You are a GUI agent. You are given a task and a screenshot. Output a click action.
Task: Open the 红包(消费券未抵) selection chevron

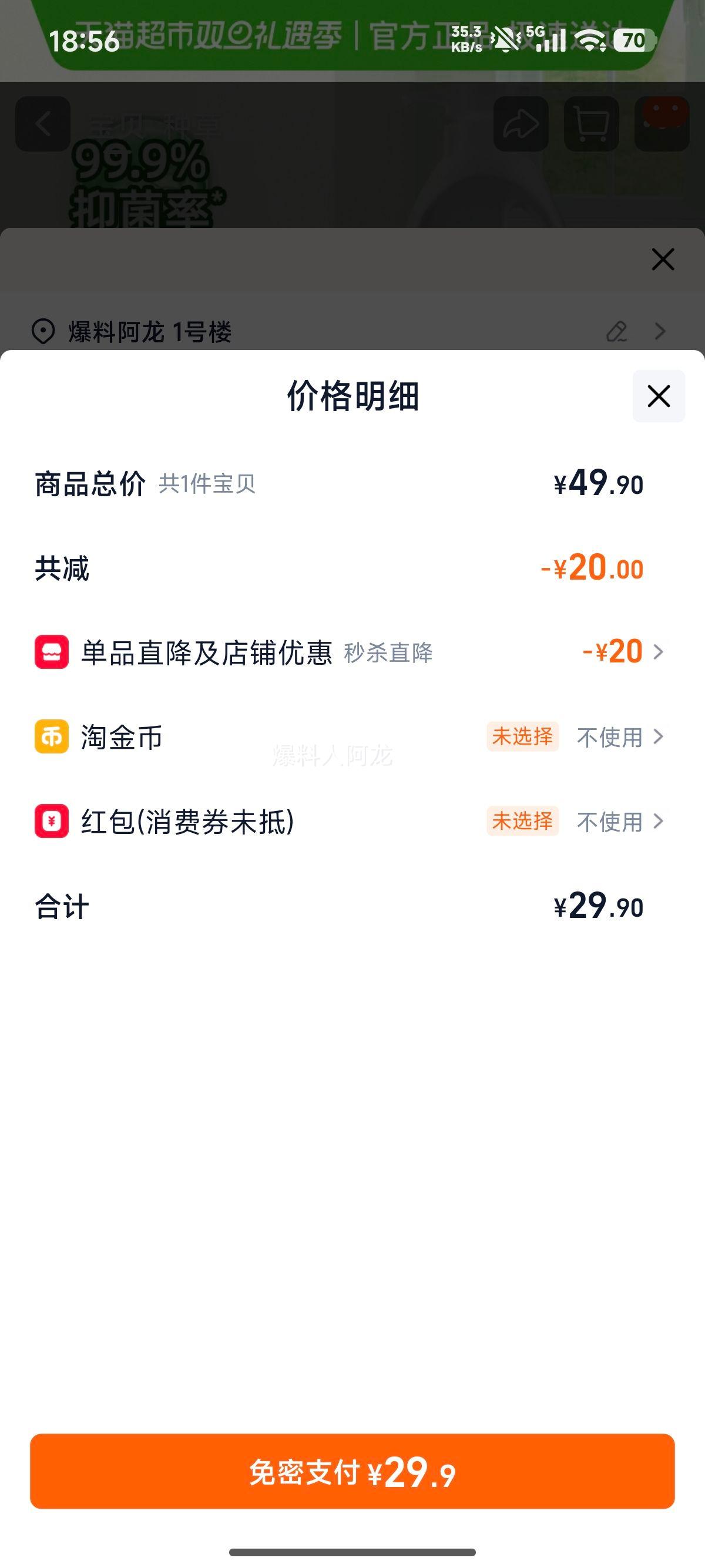659,821
